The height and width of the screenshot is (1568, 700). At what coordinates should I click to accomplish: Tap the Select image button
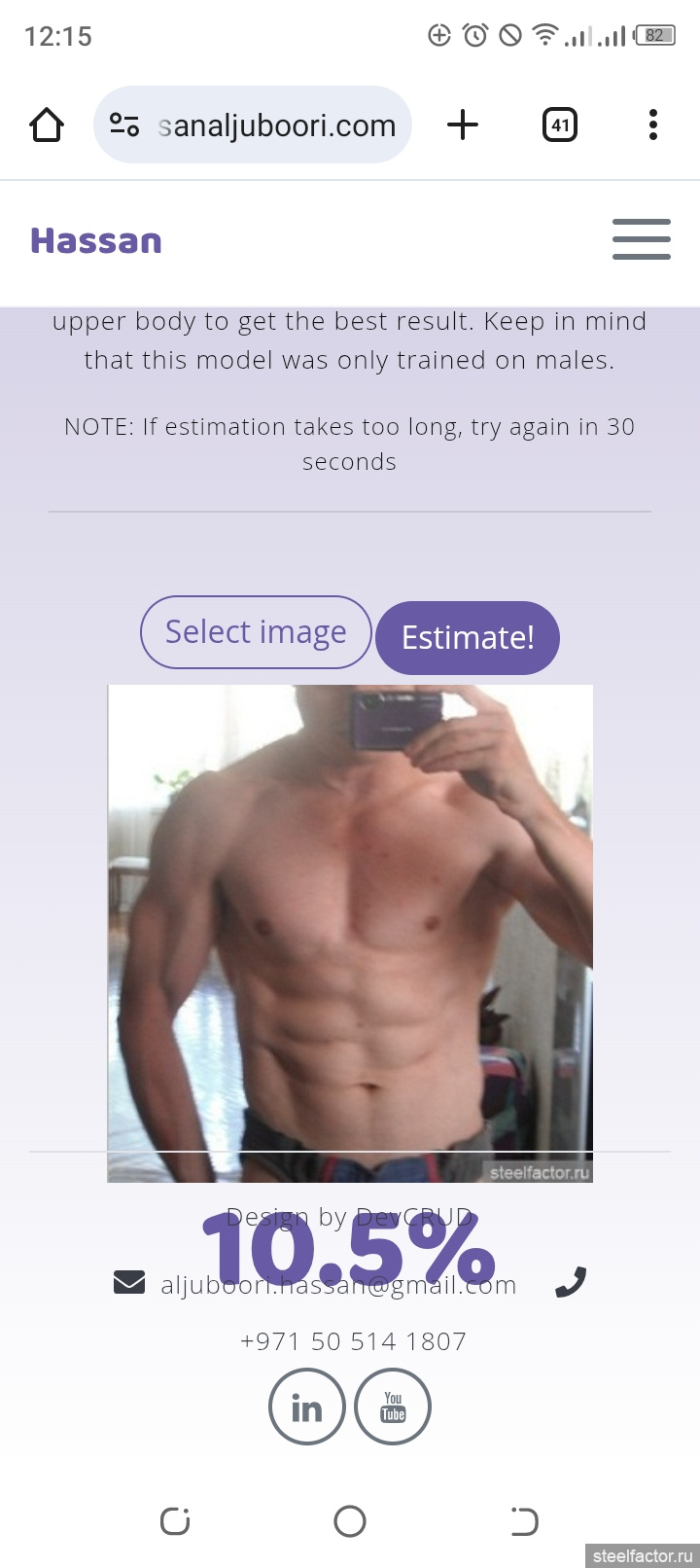click(256, 632)
